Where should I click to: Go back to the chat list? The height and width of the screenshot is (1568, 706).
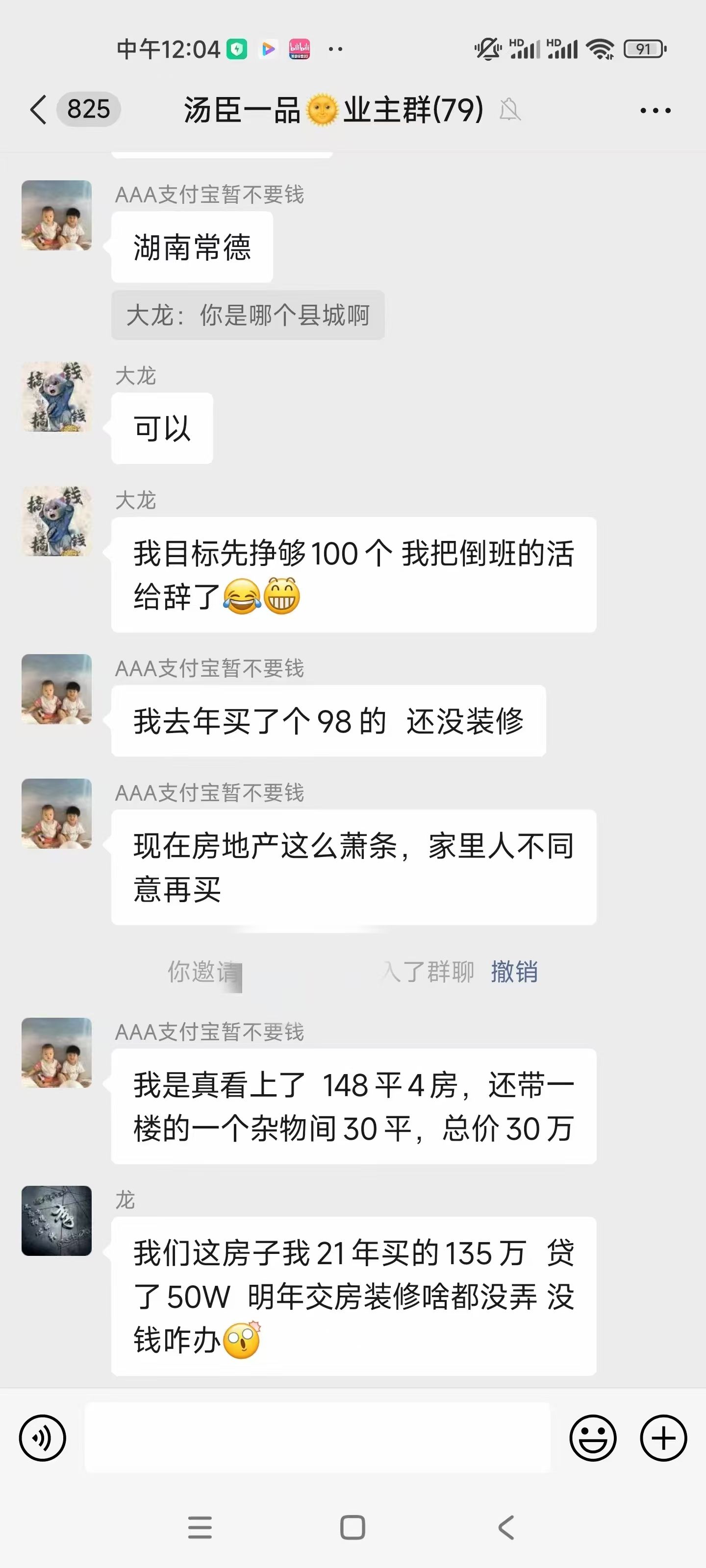(38, 110)
